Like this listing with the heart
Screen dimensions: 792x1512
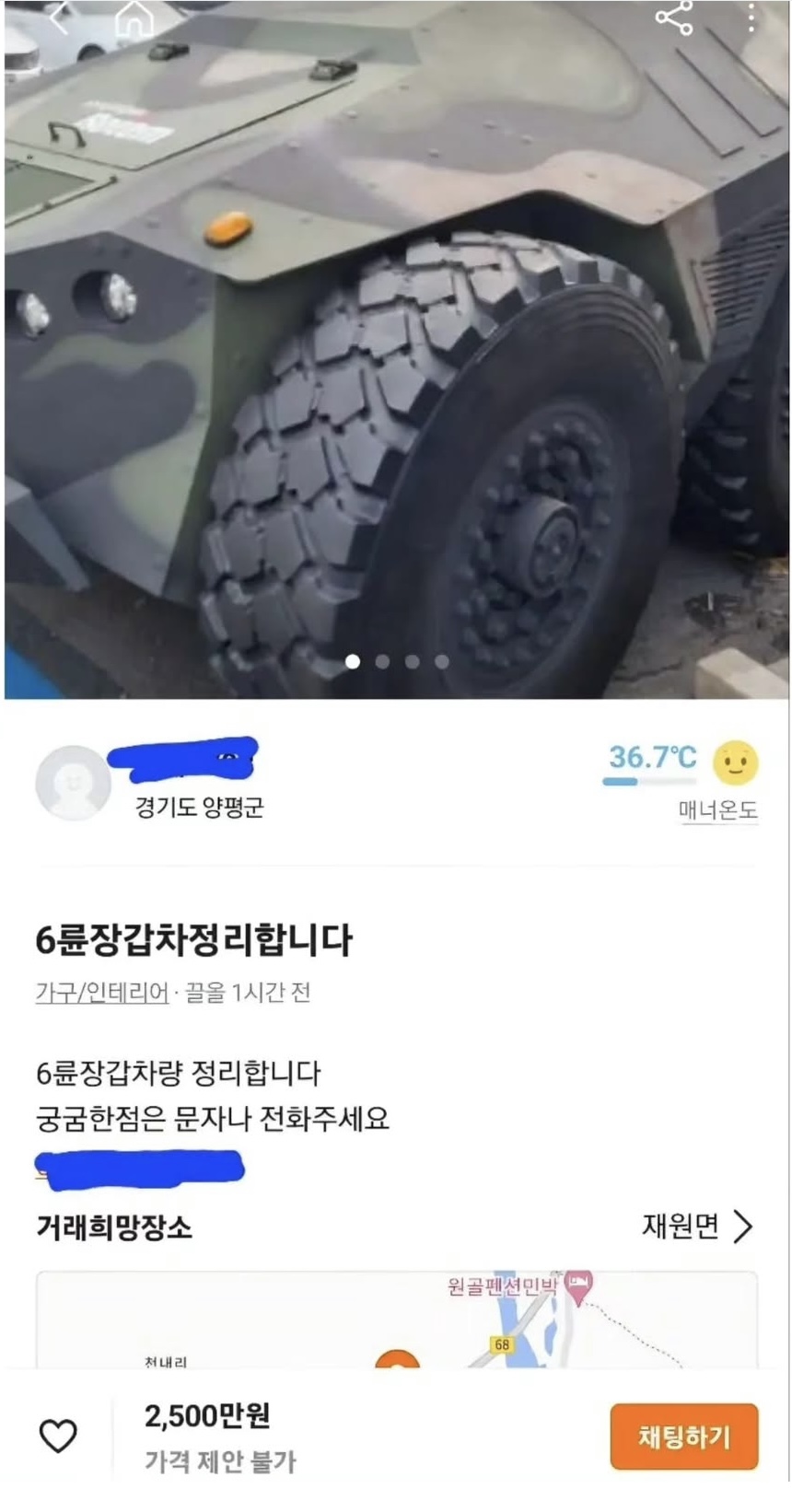[x=58, y=1436]
